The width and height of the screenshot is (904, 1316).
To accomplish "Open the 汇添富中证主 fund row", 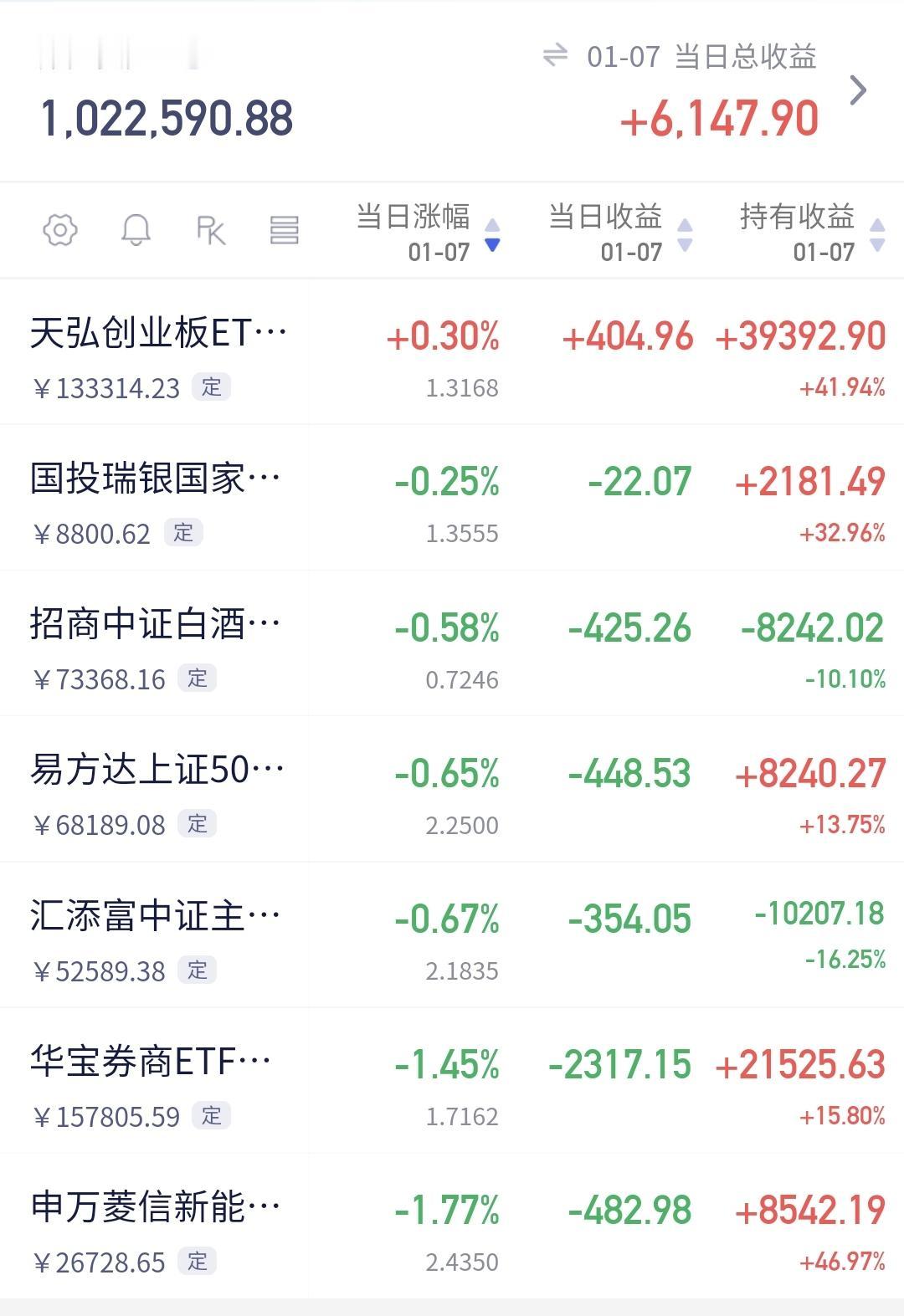I will (x=452, y=935).
